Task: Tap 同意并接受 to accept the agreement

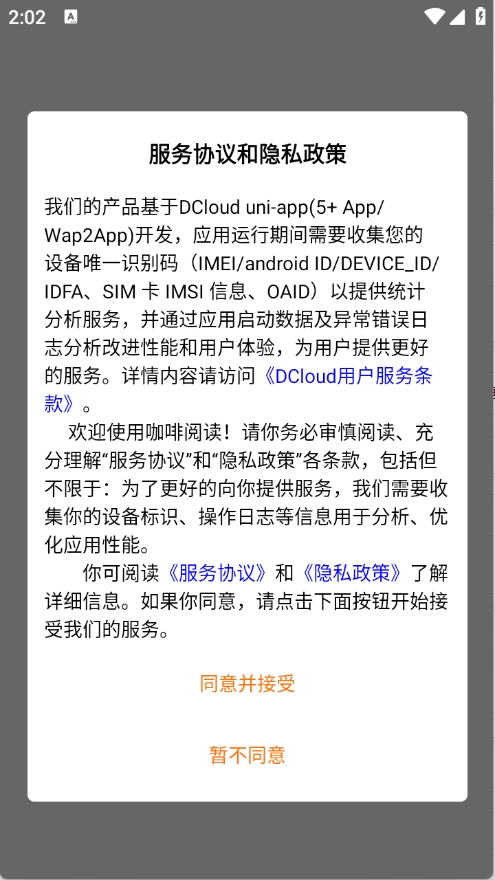Action: coord(247,684)
